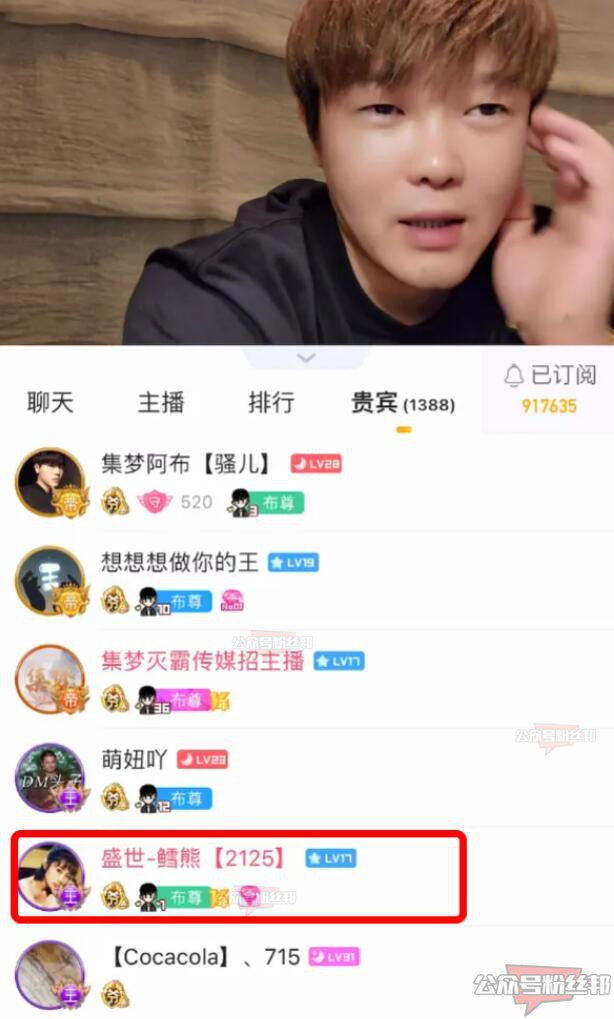Switch to the 聊天 tab

(x=50, y=403)
